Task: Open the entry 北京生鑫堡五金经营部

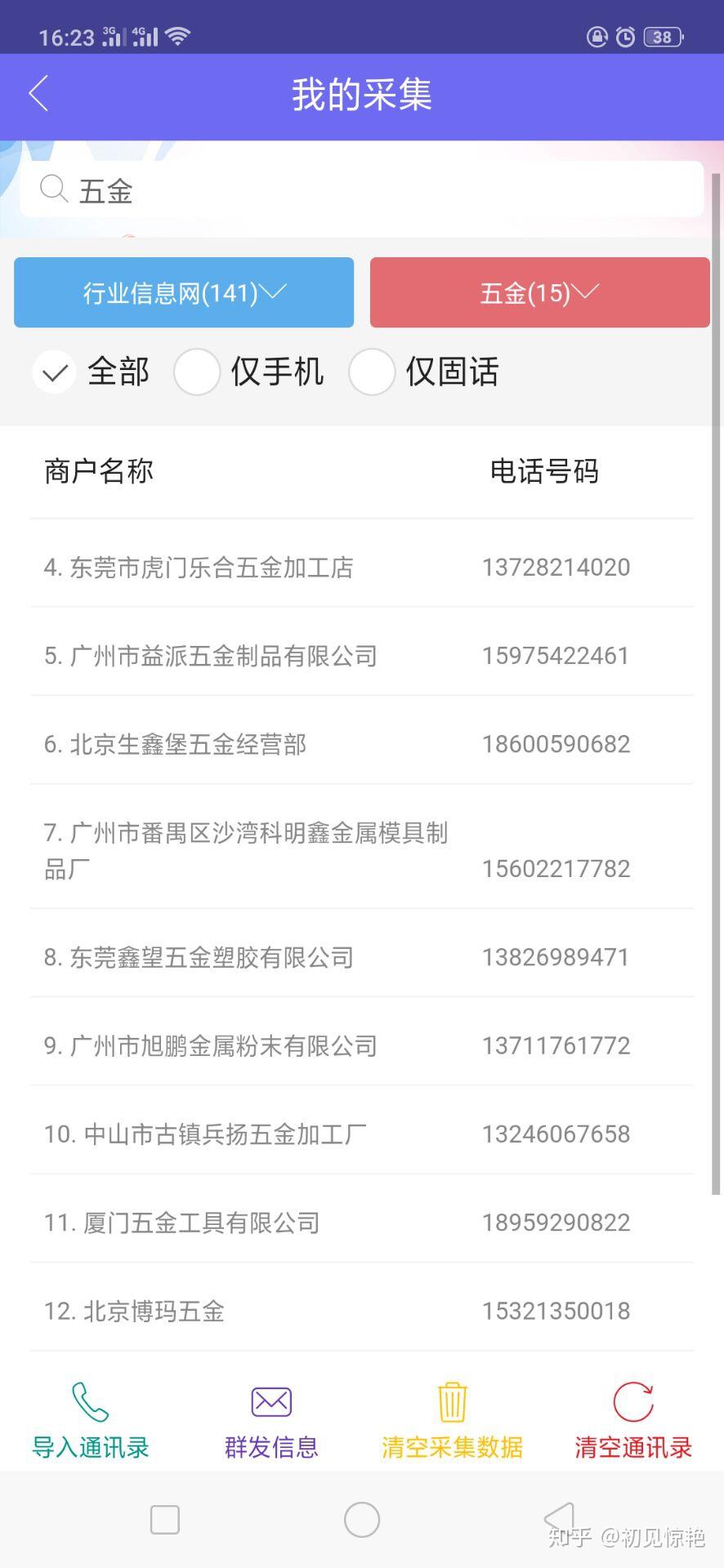Action: [362, 744]
